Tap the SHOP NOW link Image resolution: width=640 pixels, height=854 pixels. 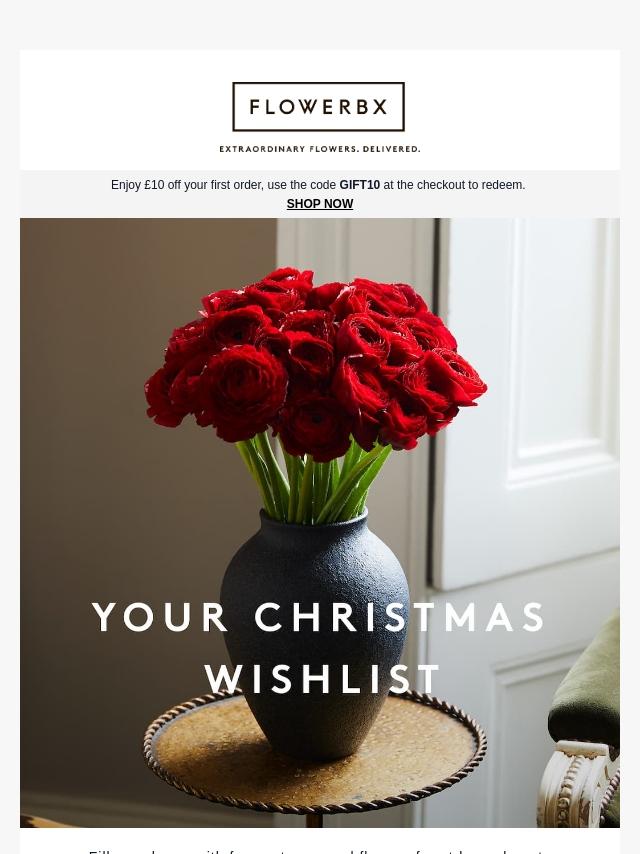click(x=319, y=204)
